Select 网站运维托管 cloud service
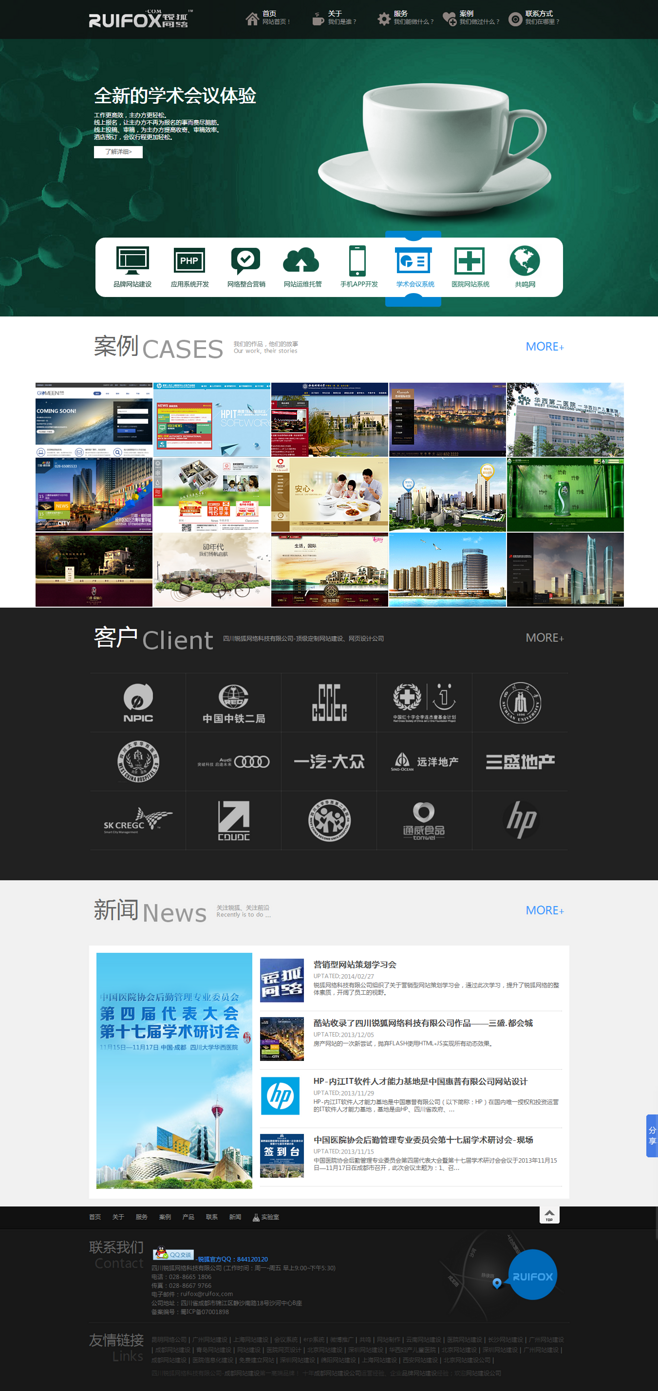The height and width of the screenshot is (1391, 658). (x=302, y=267)
